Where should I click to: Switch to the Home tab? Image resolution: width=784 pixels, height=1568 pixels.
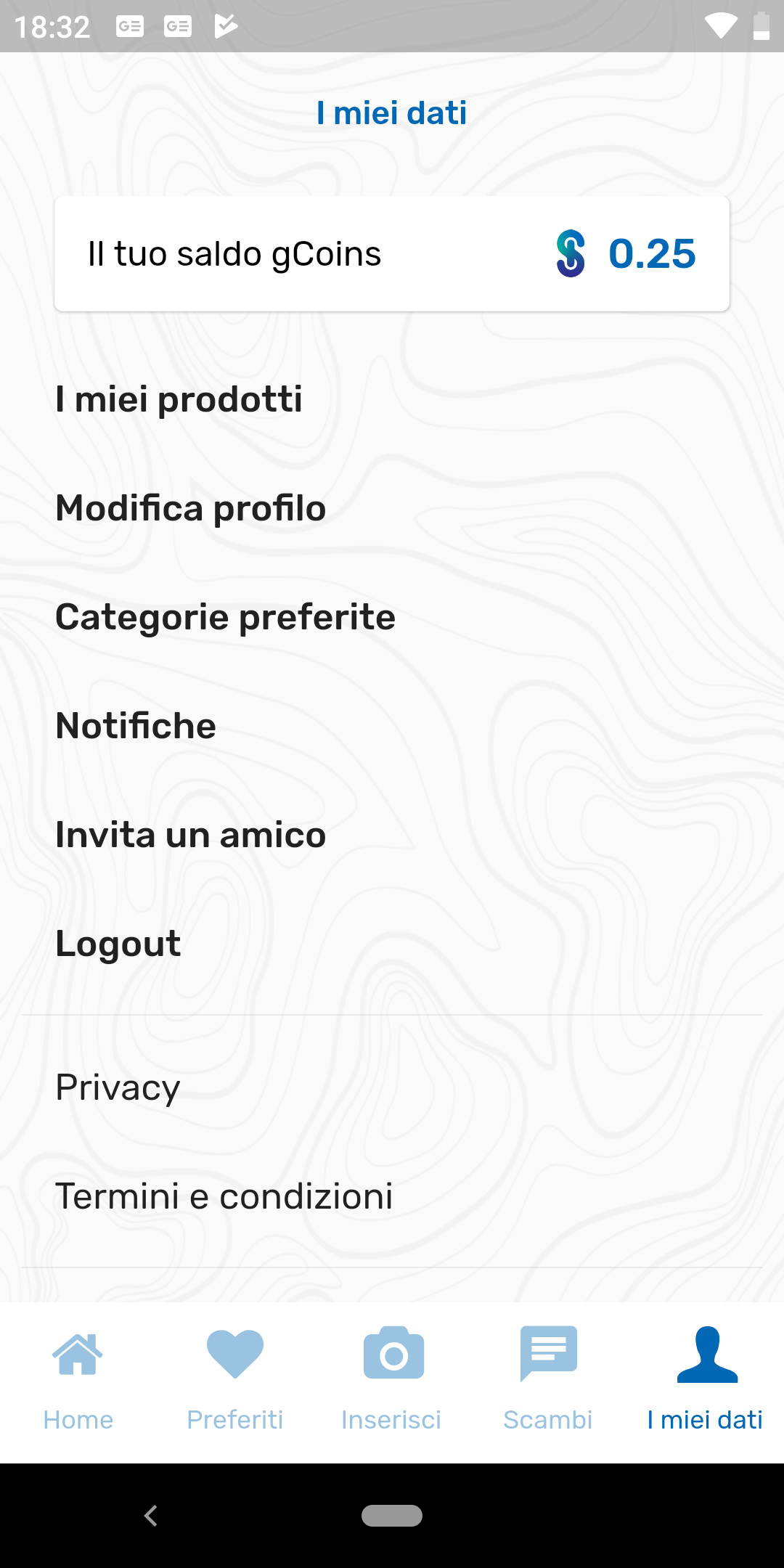(x=78, y=1379)
